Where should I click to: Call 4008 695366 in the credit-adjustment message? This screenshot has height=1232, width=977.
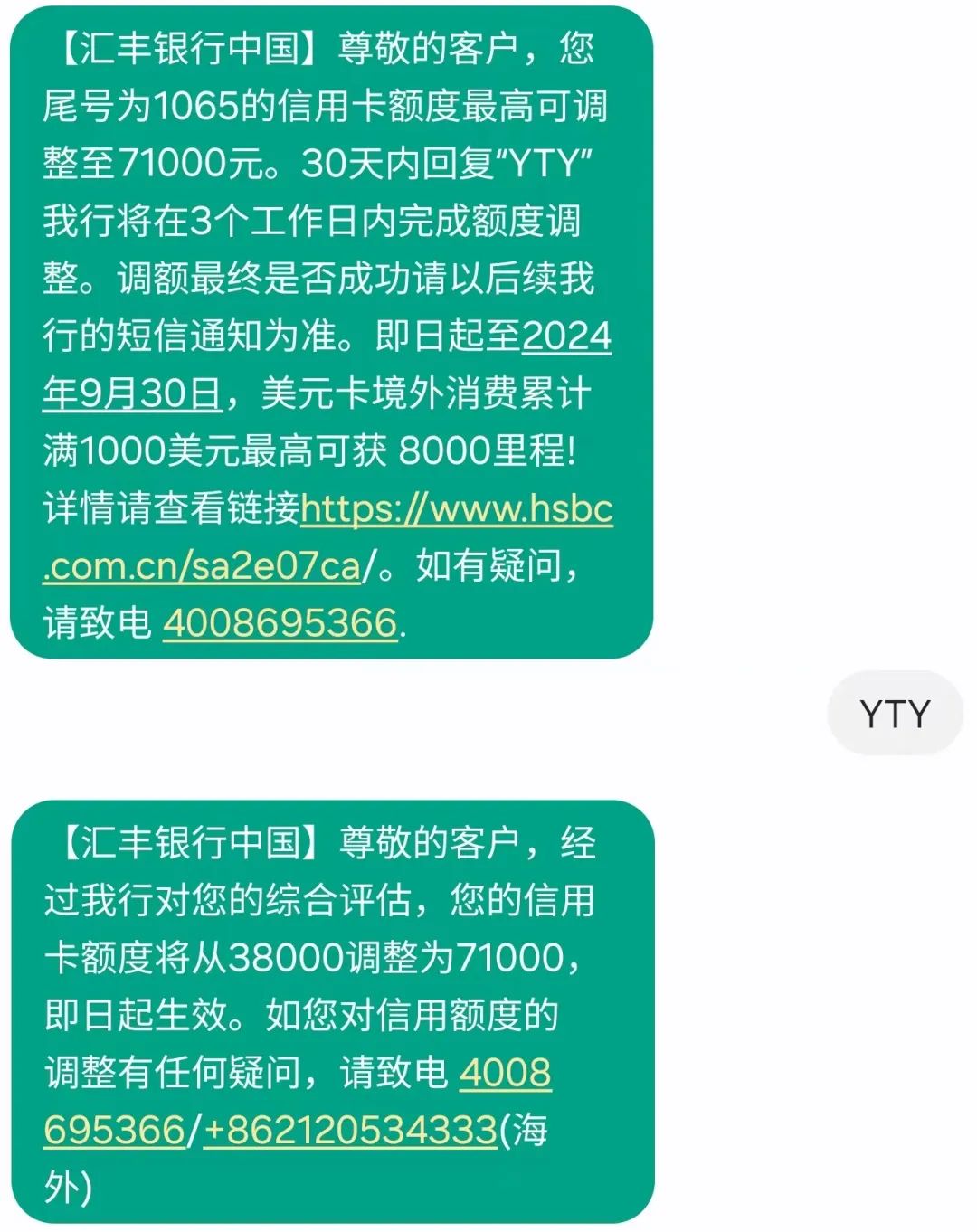pyautogui.click(x=505, y=1073)
